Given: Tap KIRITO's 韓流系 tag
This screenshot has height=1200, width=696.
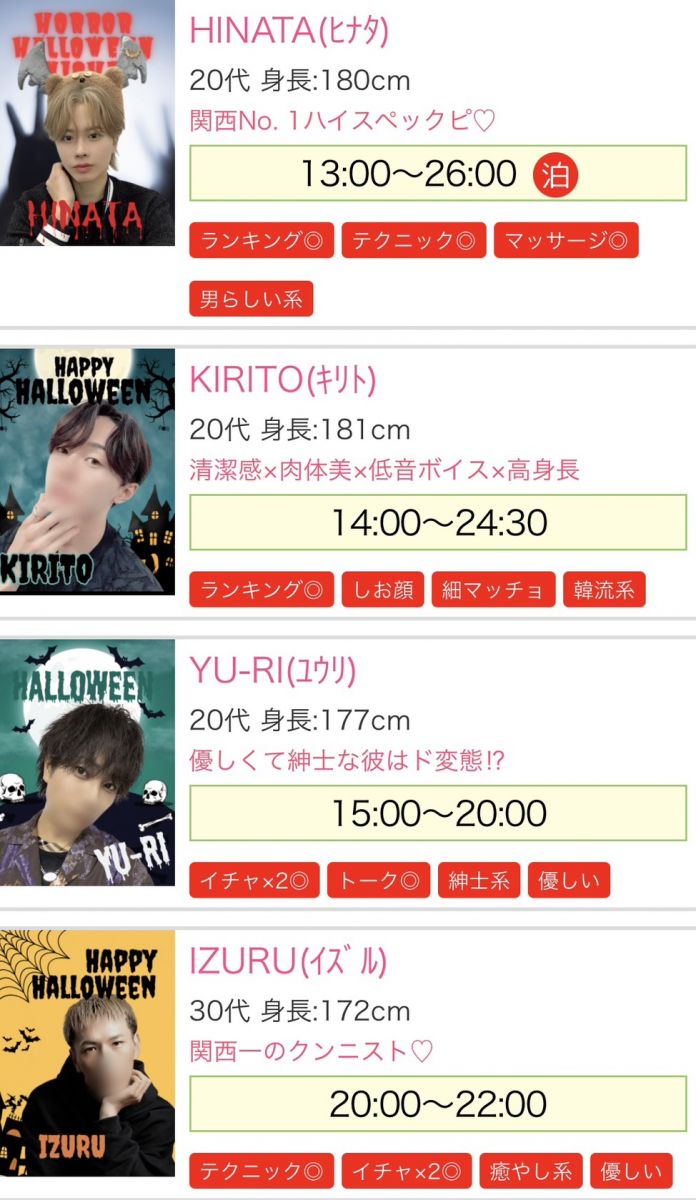Looking at the screenshot, I should 604,590.
